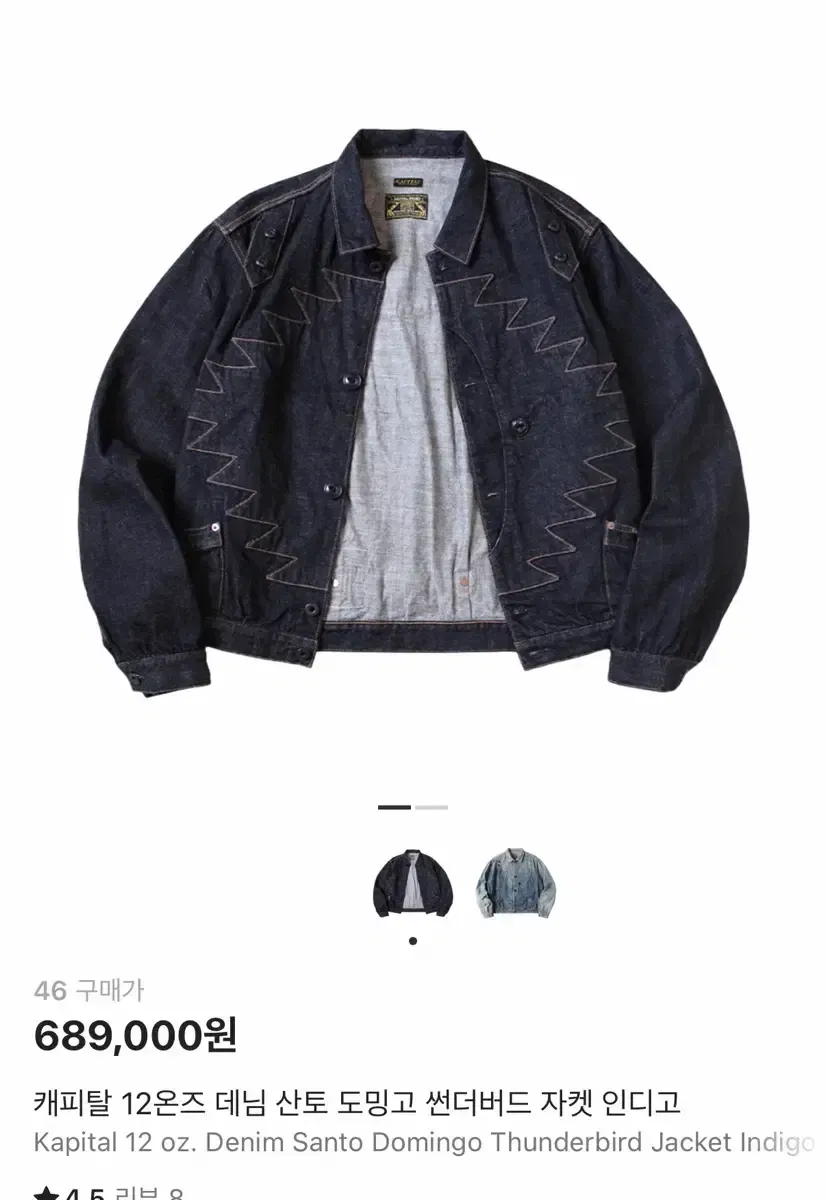Open the large indigo jacket product image
Image resolution: width=826 pixels, height=1200 pixels.
pyautogui.click(x=413, y=400)
